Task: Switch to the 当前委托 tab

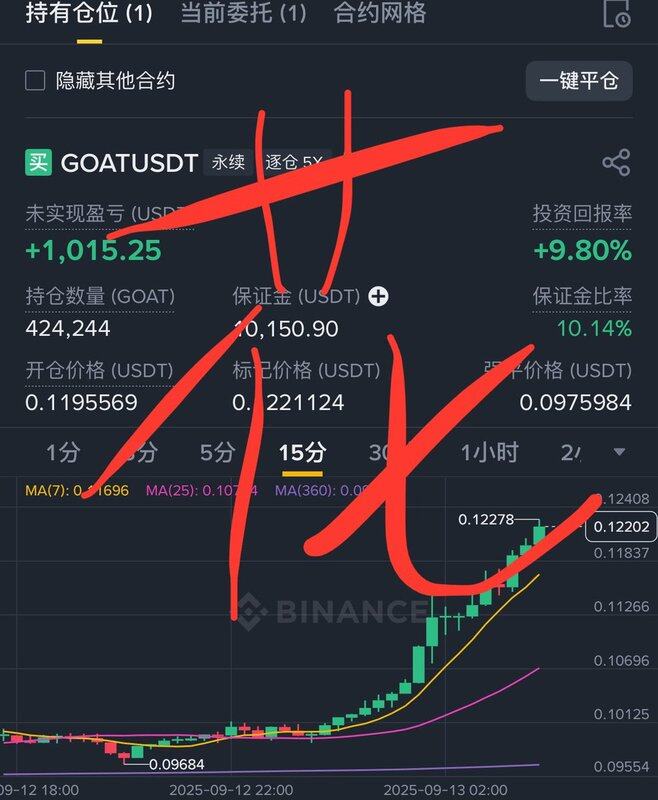Action: [243, 13]
